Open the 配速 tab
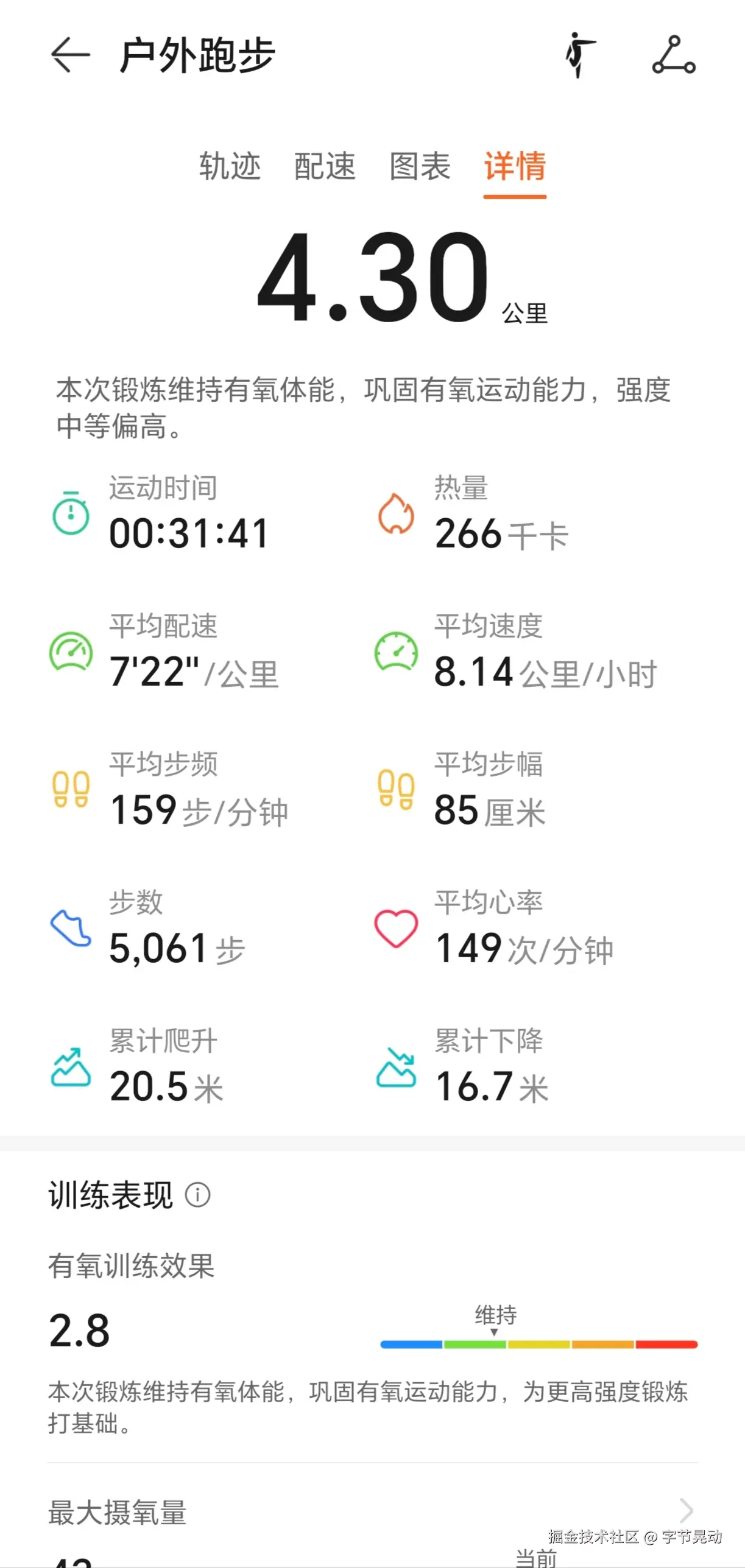This screenshot has width=745, height=1568. coord(324,167)
